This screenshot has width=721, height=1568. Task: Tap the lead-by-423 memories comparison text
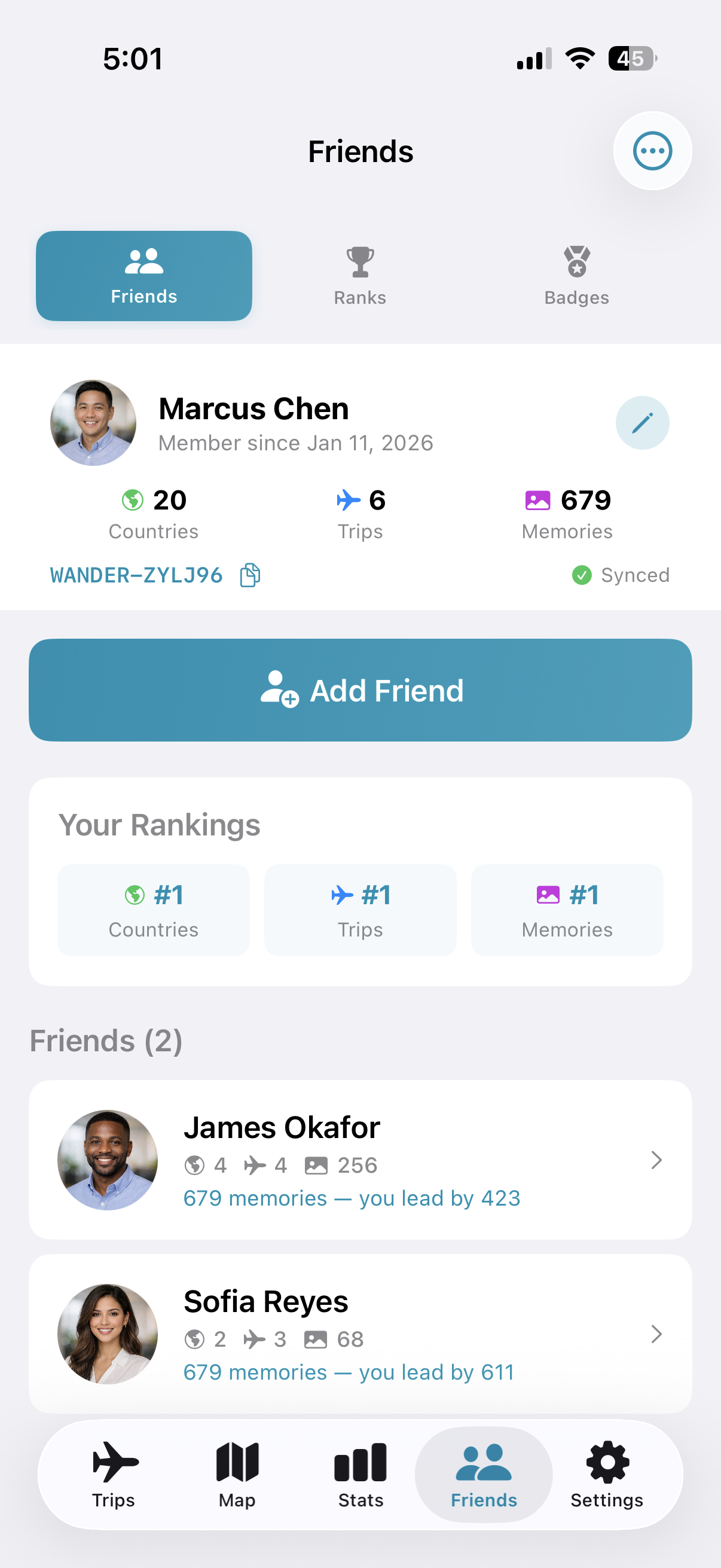(351, 1197)
